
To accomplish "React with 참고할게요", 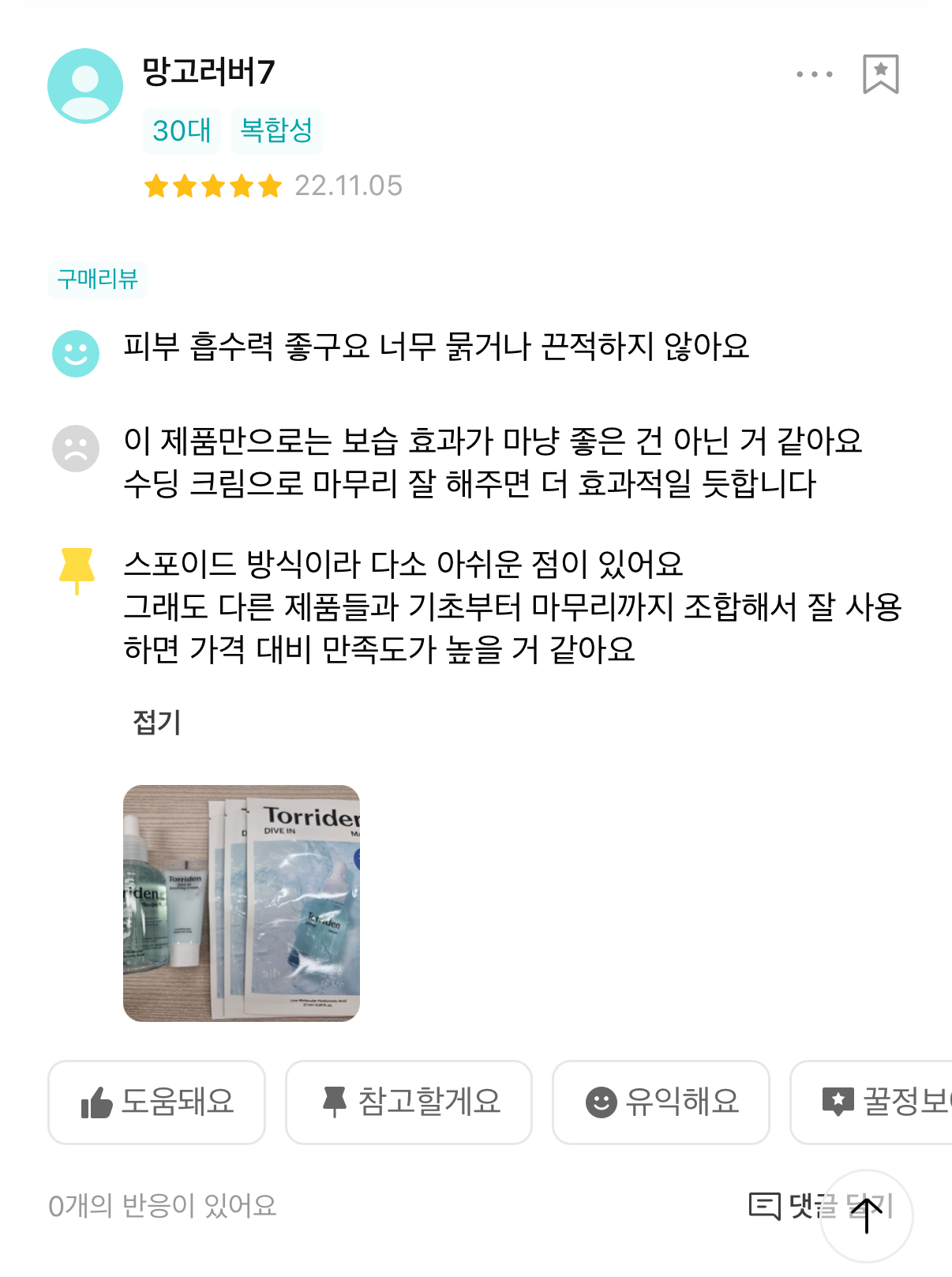I will (x=409, y=1102).
